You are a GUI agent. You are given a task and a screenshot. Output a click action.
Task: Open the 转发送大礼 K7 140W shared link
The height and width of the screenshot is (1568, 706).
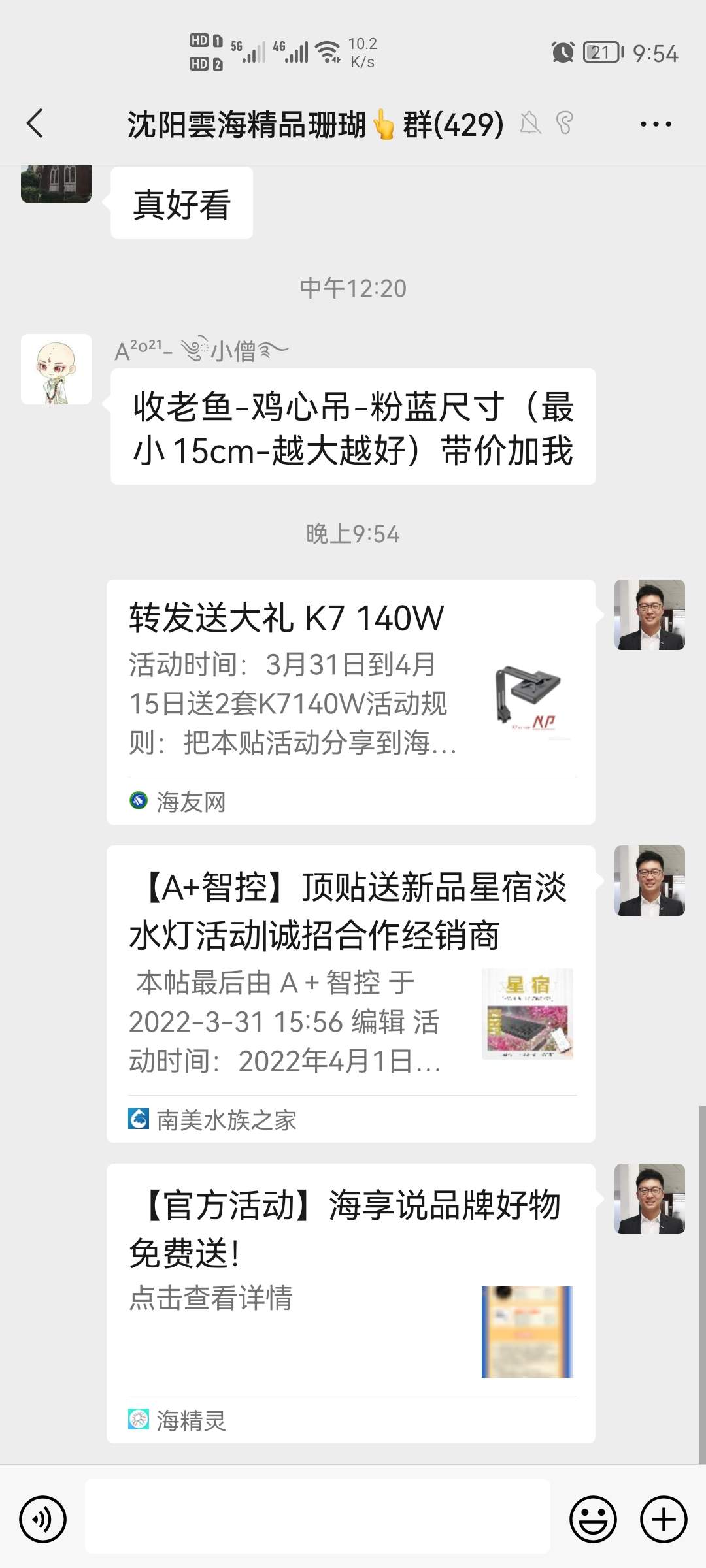[x=350, y=701]
